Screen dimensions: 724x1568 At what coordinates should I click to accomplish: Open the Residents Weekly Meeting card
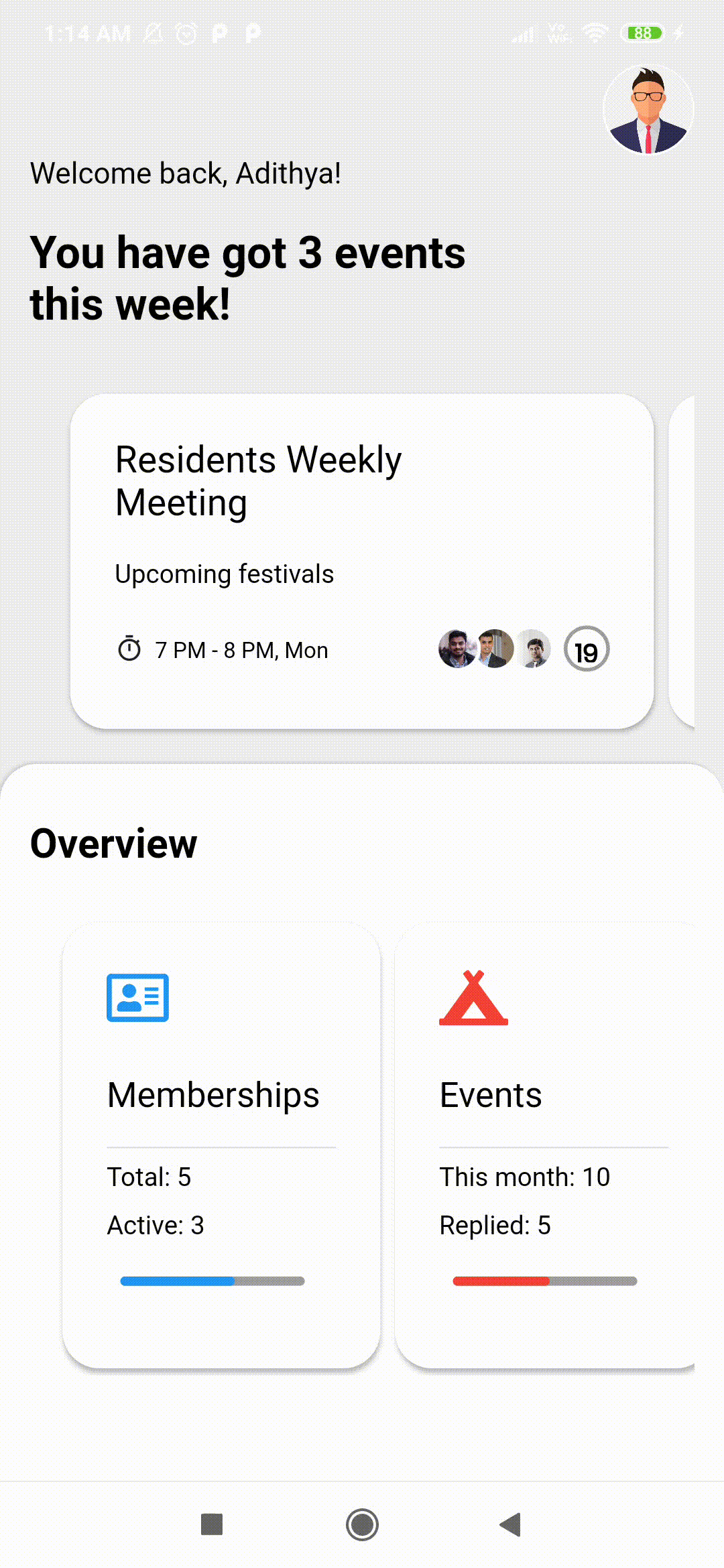361,536
